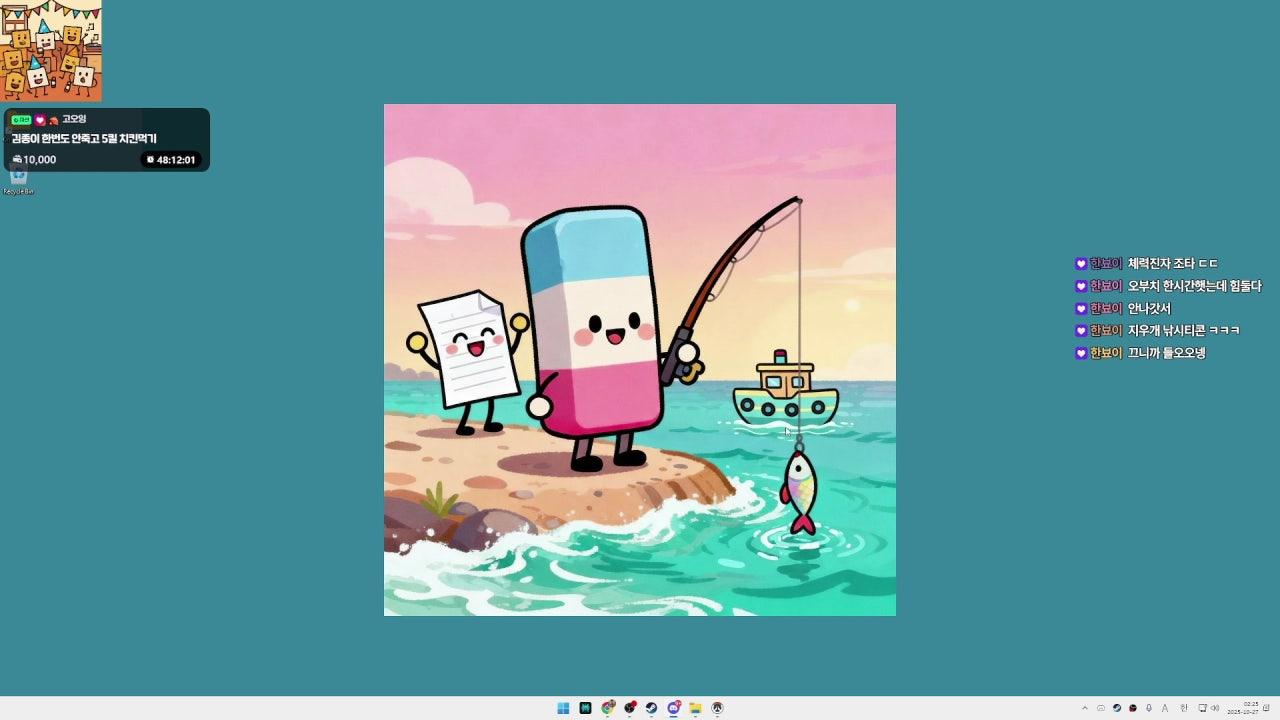Open File Explorer from the taskbar

pyautogui.click(x=696, y=708)
